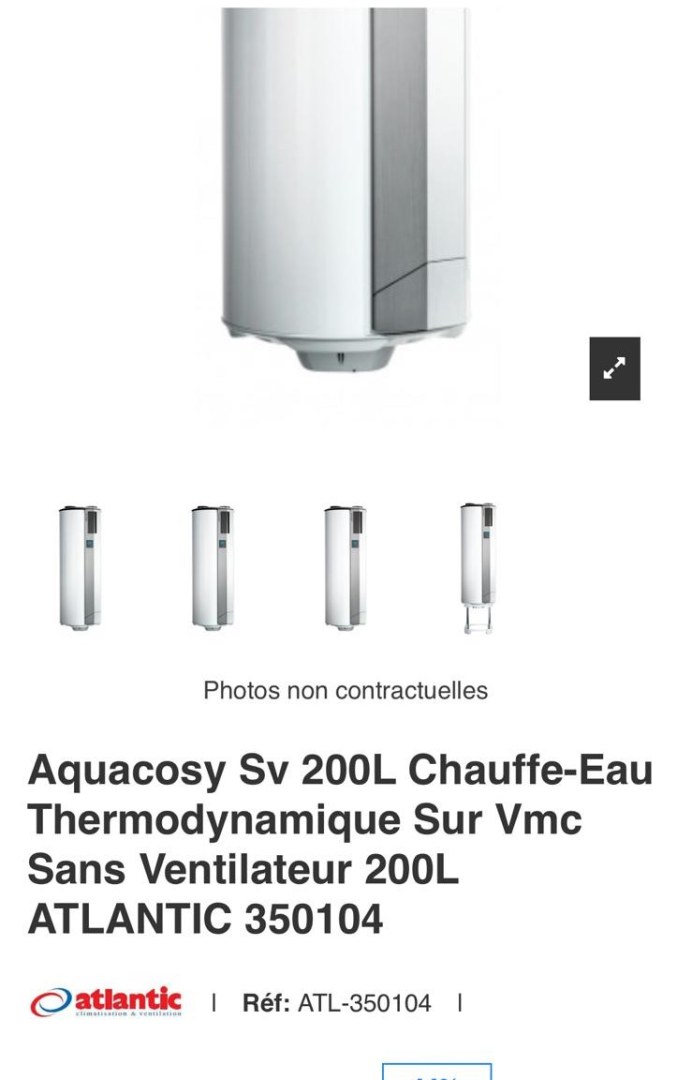Select the thumbnail showing the heater on a stand
Viewport: 692px width, 1080px height.
(478, 567)
